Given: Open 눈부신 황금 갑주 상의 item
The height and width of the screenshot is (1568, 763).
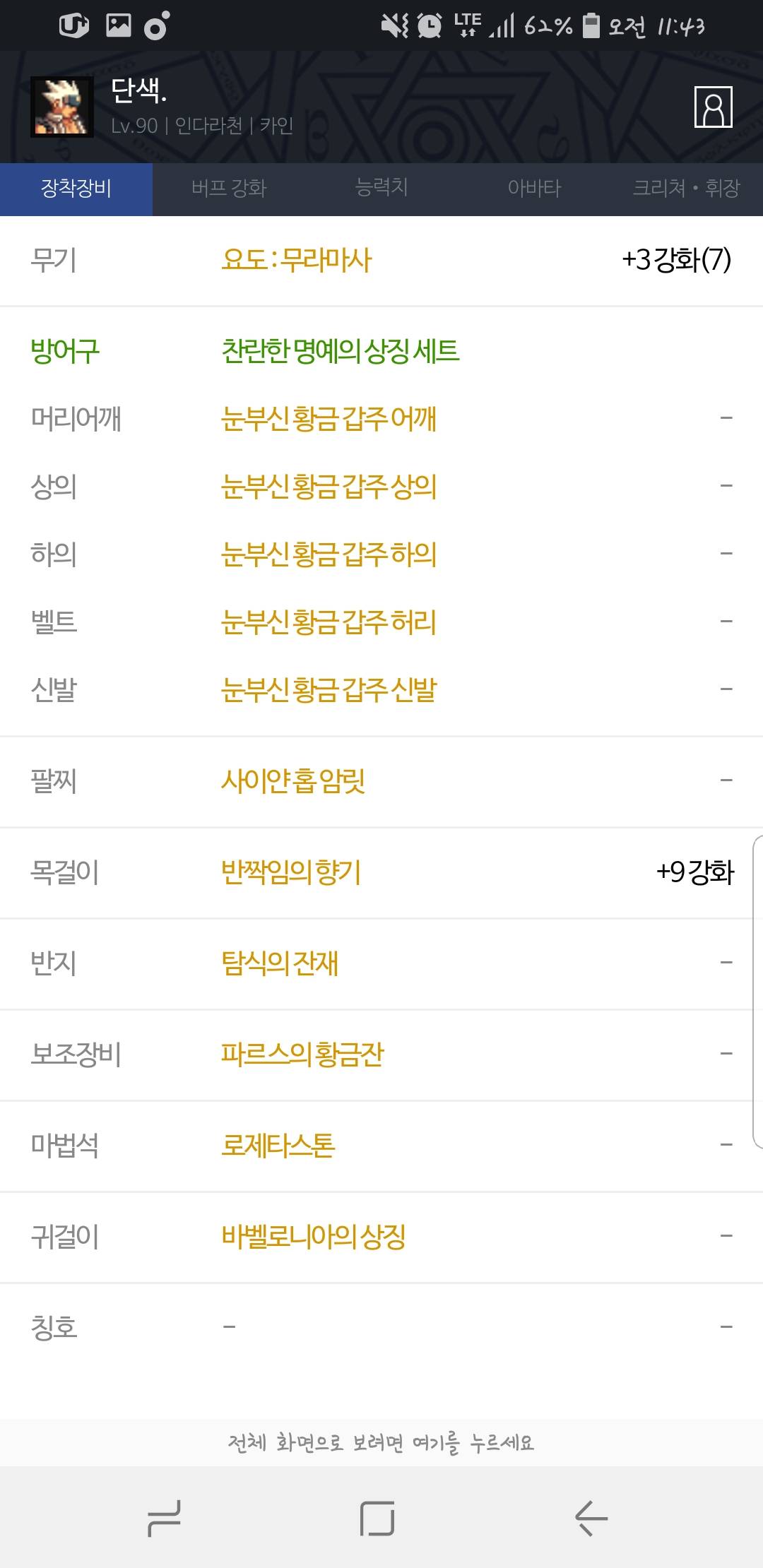Looking at the screenshot, I should (329, 486).
